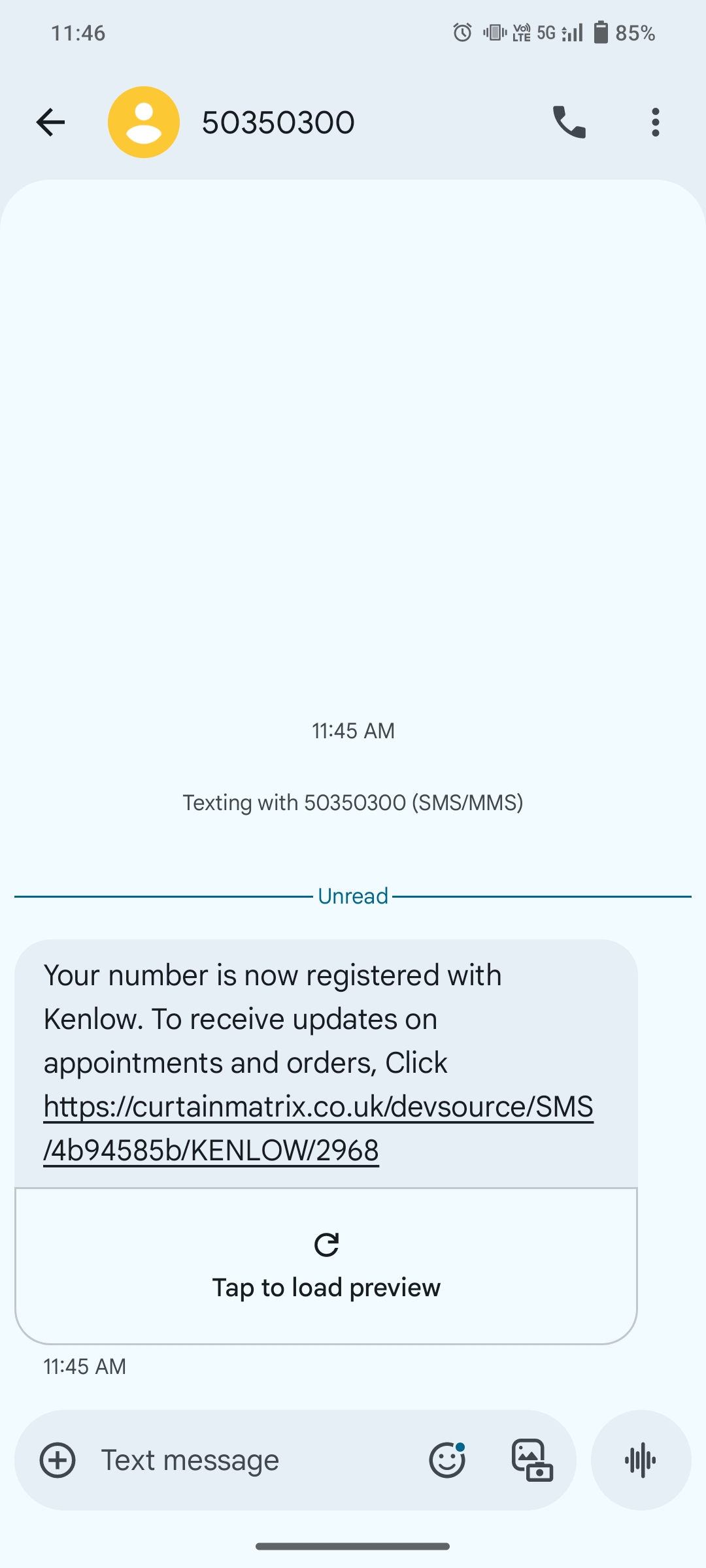
Task: Go back to the conversation list
Action: 50,122
